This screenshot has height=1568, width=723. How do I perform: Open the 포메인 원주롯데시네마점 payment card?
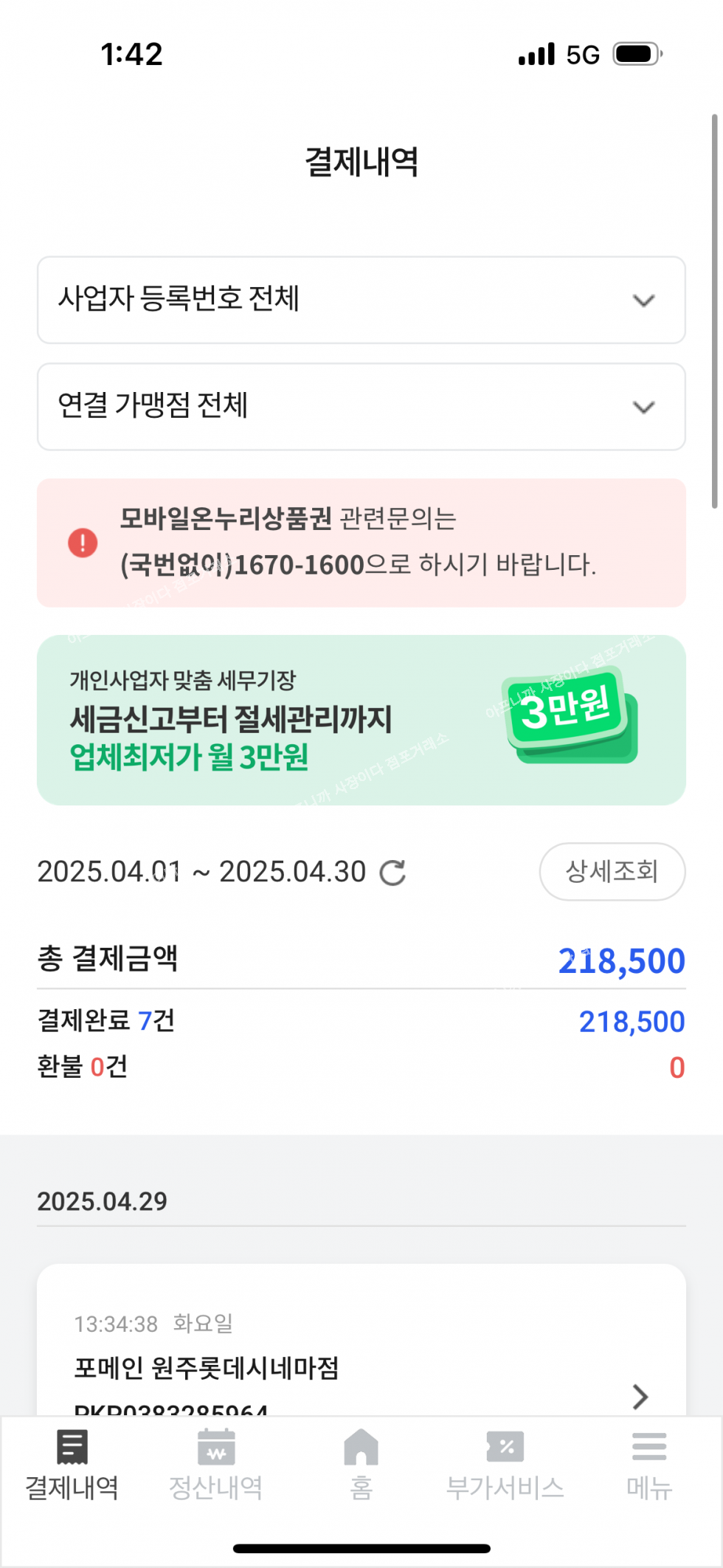point(361,1340)
